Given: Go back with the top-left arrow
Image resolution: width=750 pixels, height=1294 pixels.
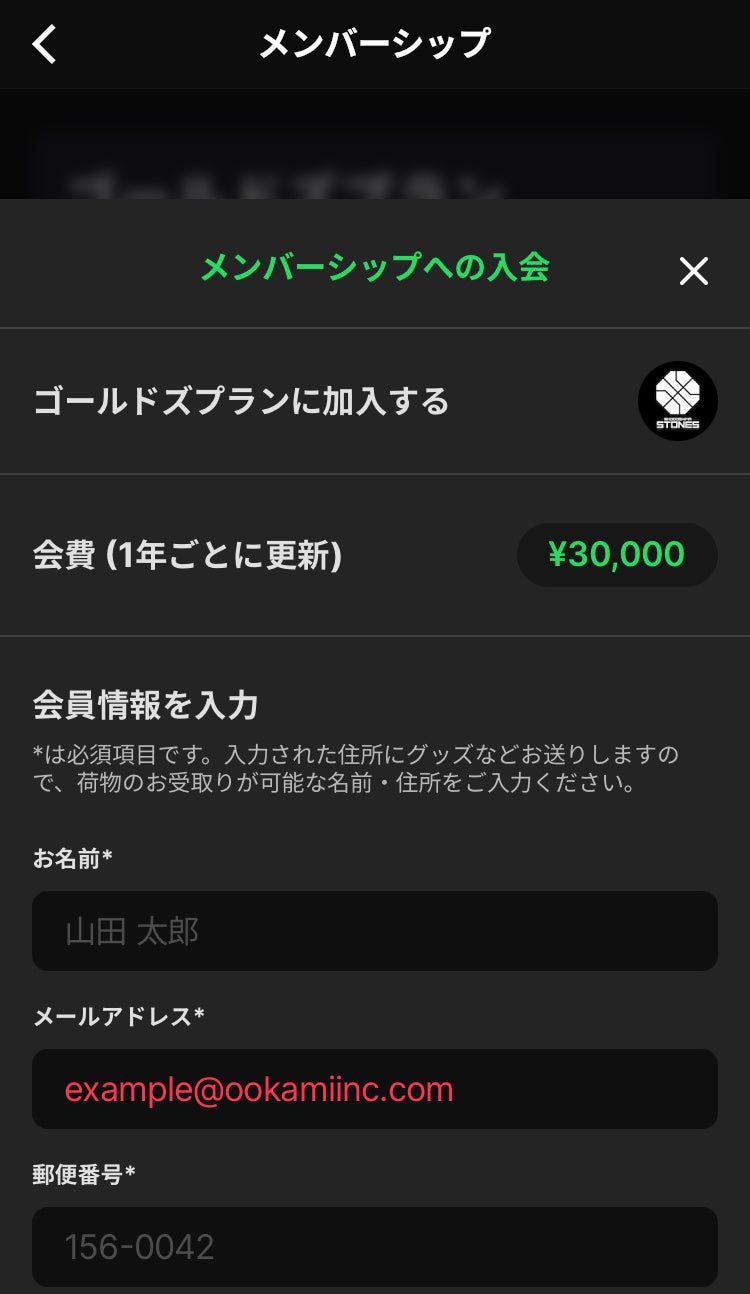Looking at the screenshot, I should tap(44, 45).
